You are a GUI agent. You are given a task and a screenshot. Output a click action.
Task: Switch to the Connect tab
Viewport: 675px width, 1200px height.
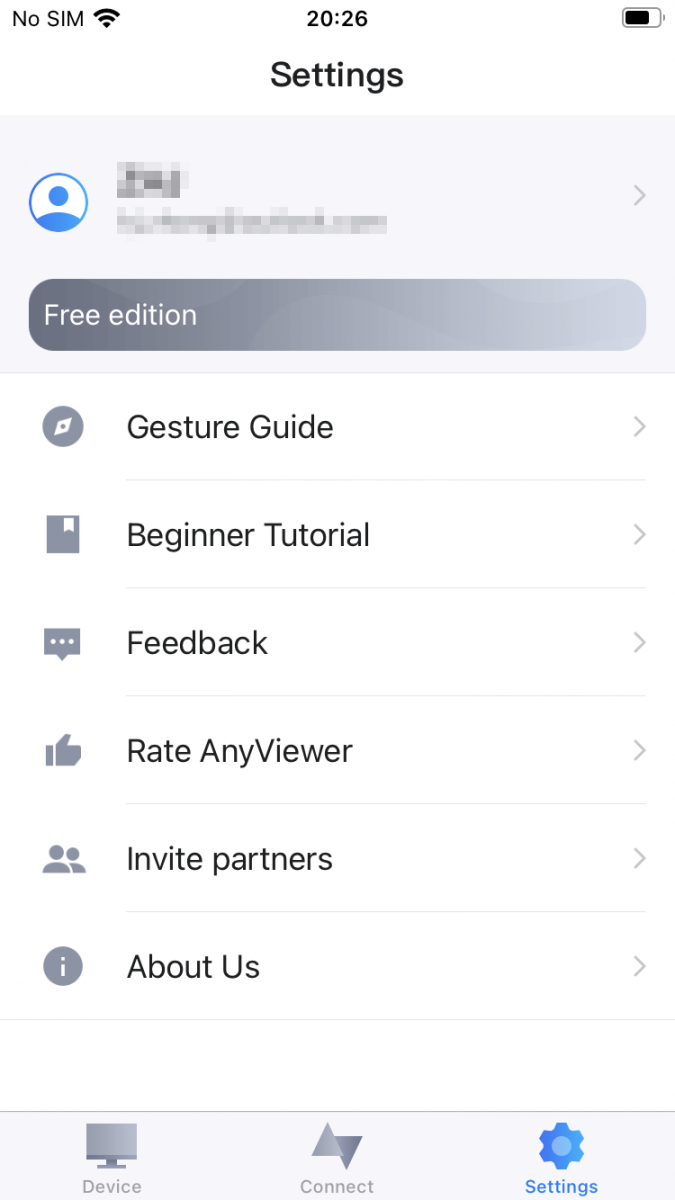pyautogui.click(x=337, y=1158)
